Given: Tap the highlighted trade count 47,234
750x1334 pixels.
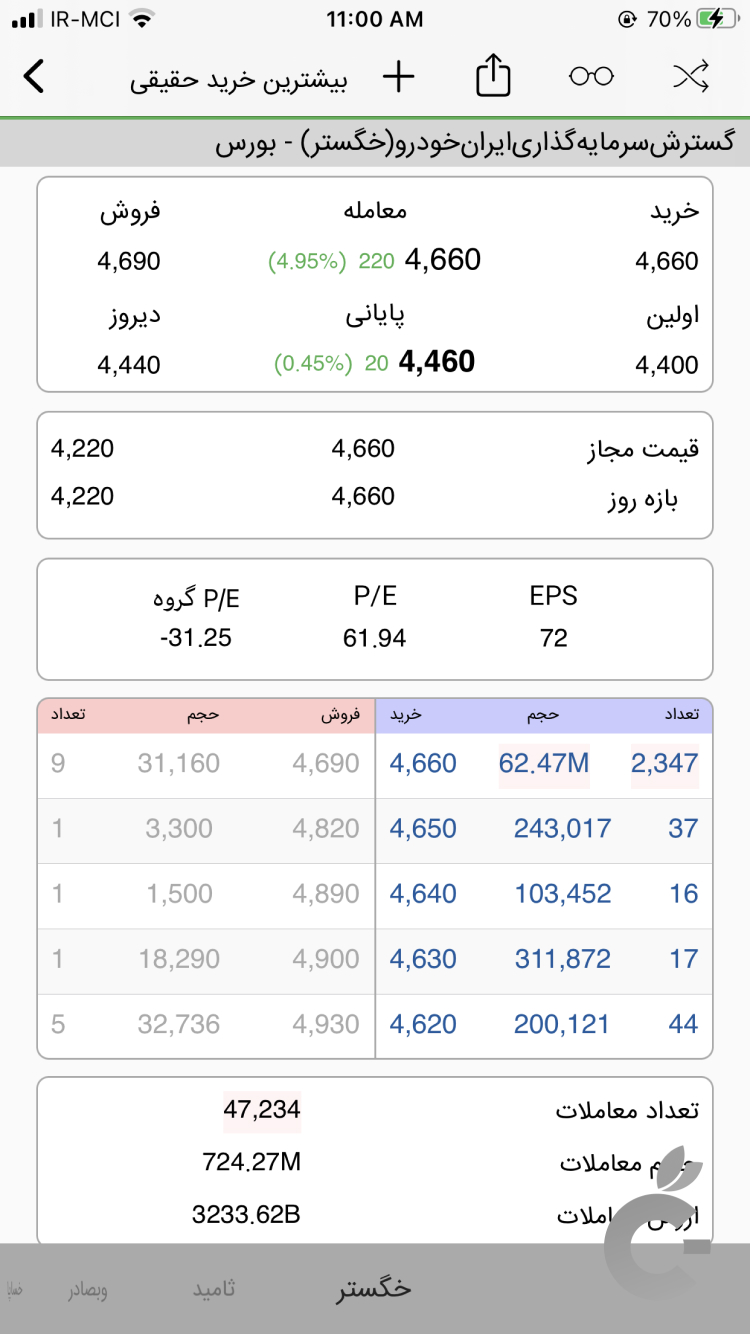Looking at the screenshot, I should 264,1109.
